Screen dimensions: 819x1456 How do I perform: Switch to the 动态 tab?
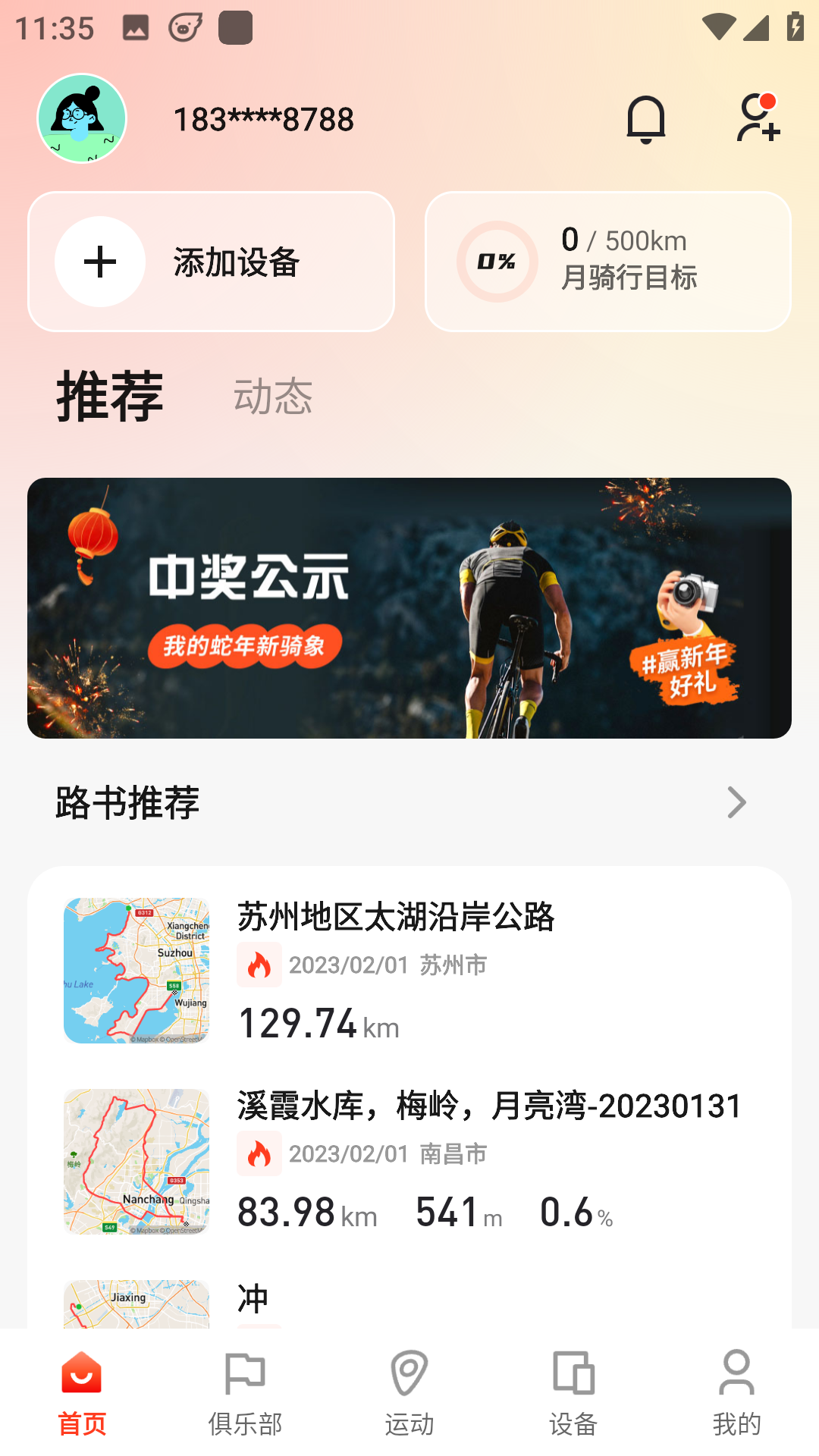click(x=272, y=396)
